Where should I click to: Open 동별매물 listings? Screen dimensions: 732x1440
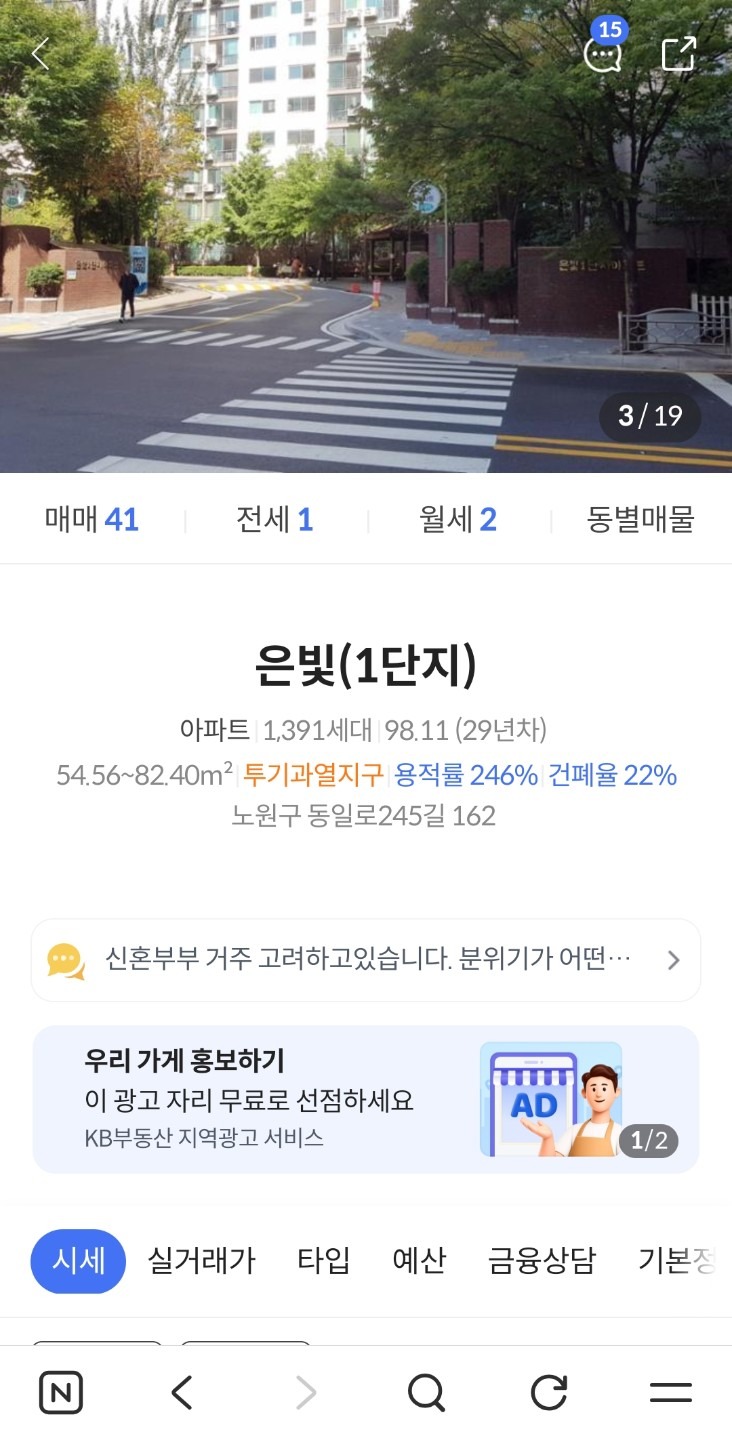[641, 520]
